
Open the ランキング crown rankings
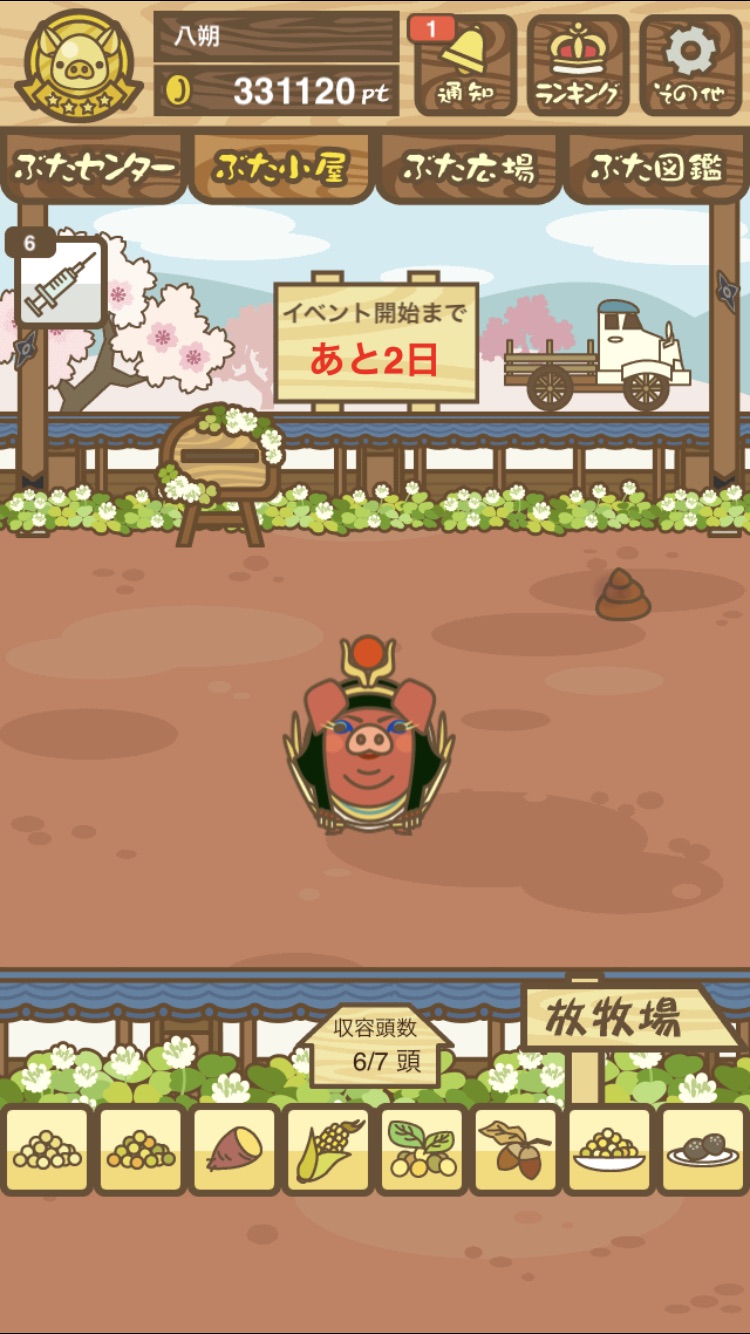pyautogui.click(x=578, y=65)
